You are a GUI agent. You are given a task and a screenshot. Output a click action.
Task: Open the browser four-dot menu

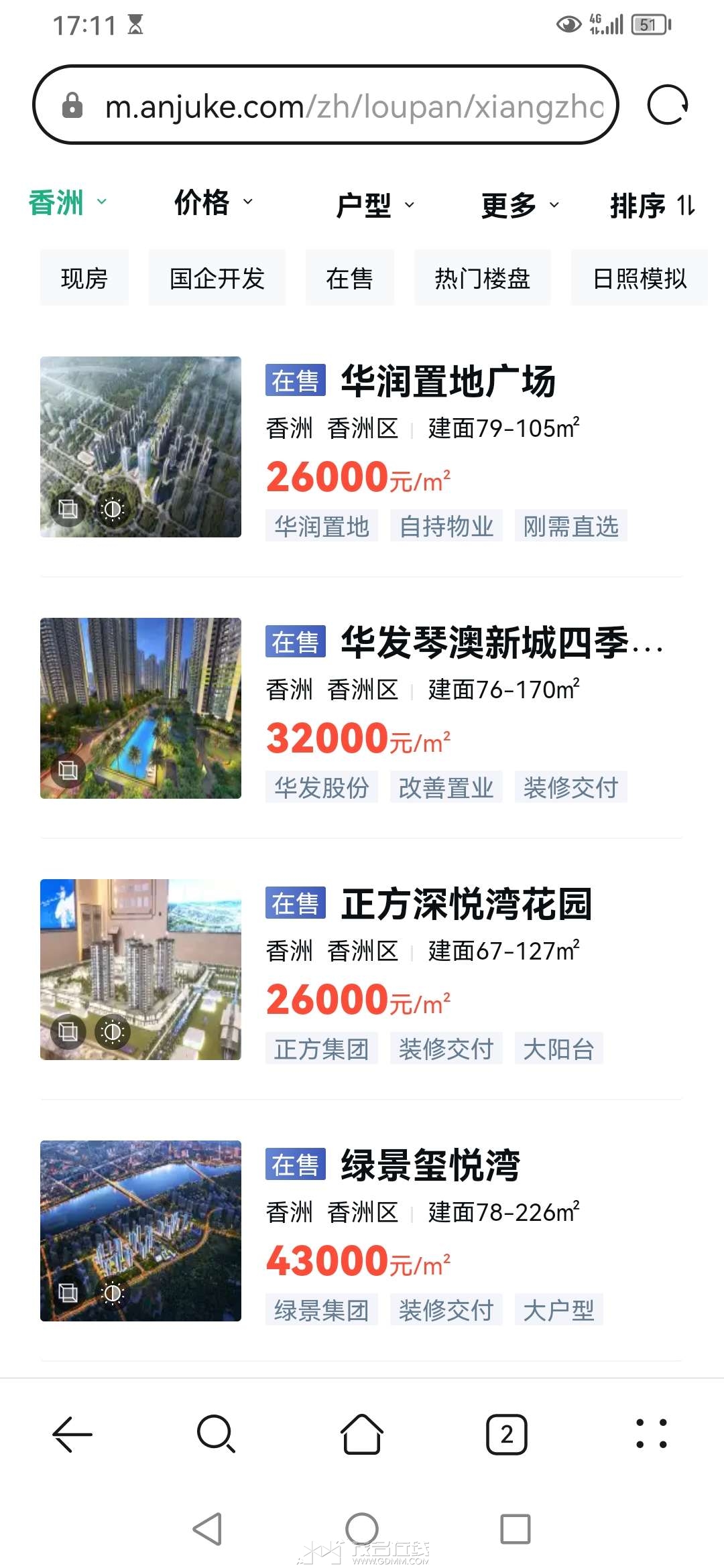point(651,1435)
